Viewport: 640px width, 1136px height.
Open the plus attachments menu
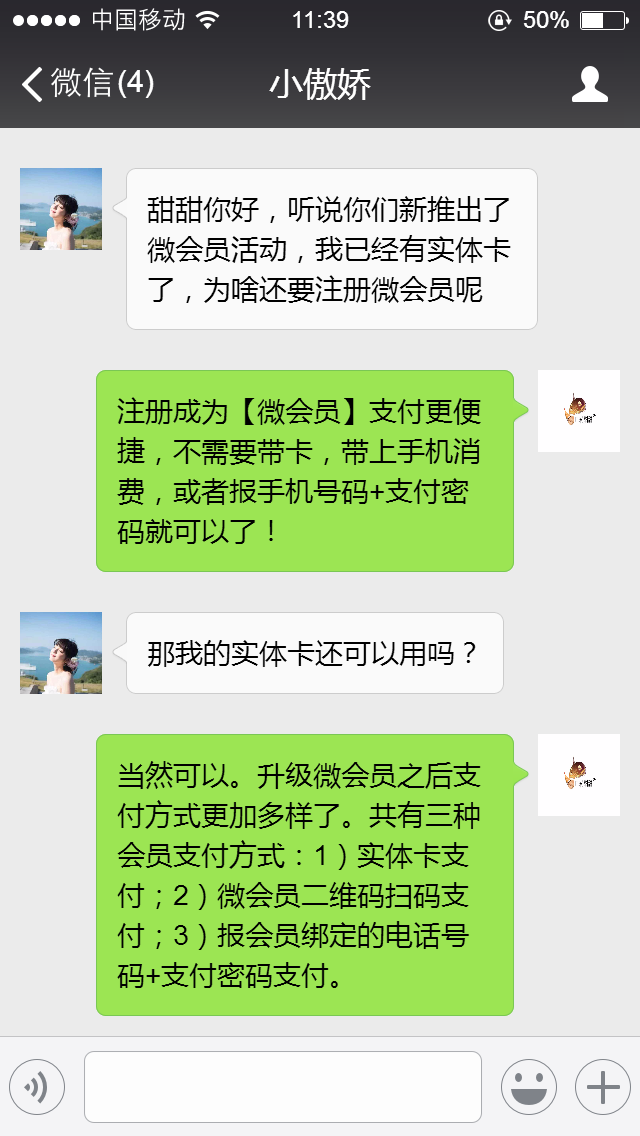coord(602,1086)
